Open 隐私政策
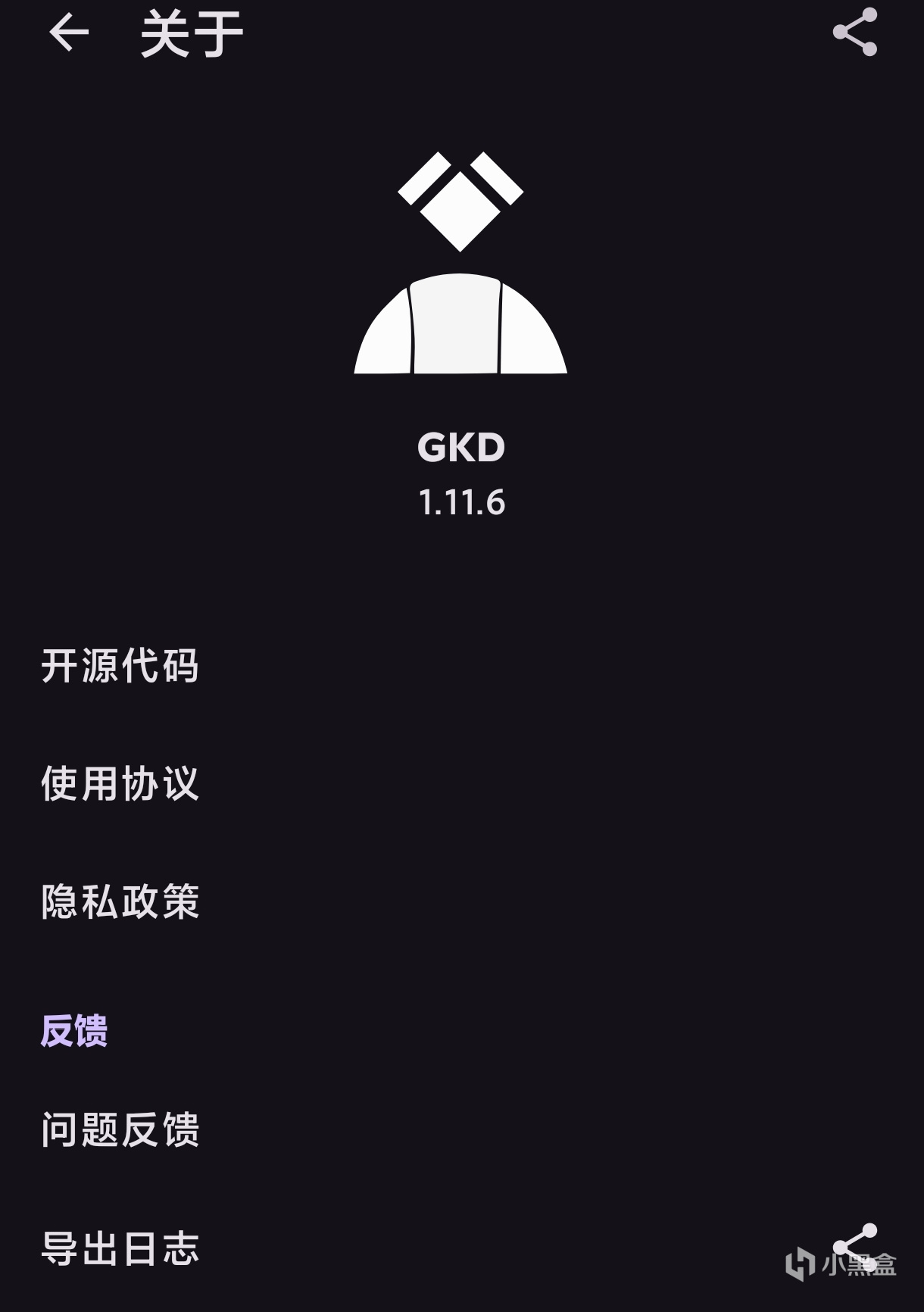The width and height of the screenshot is (924, 1312). click(x=120, y=901)
